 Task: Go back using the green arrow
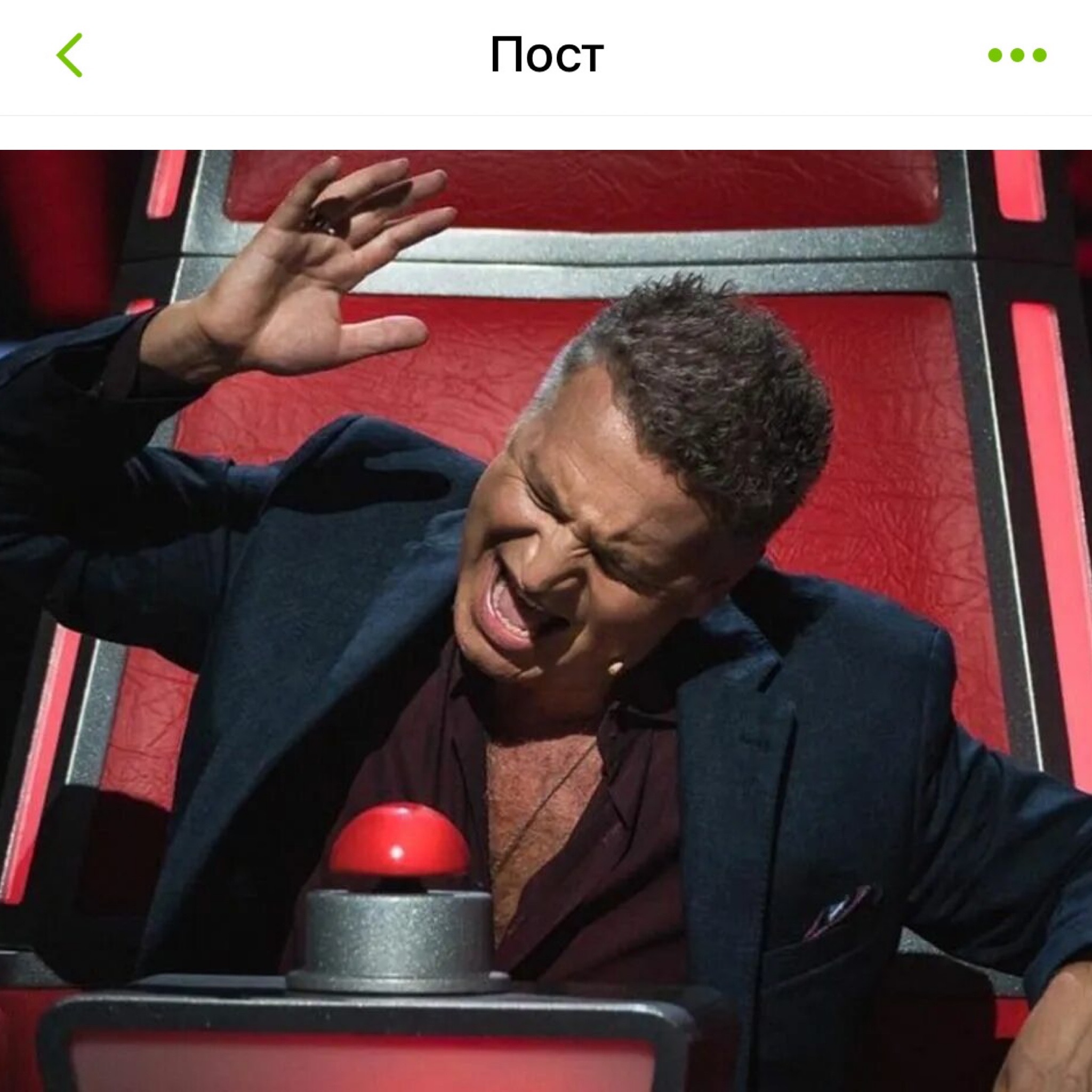[69, 55]
